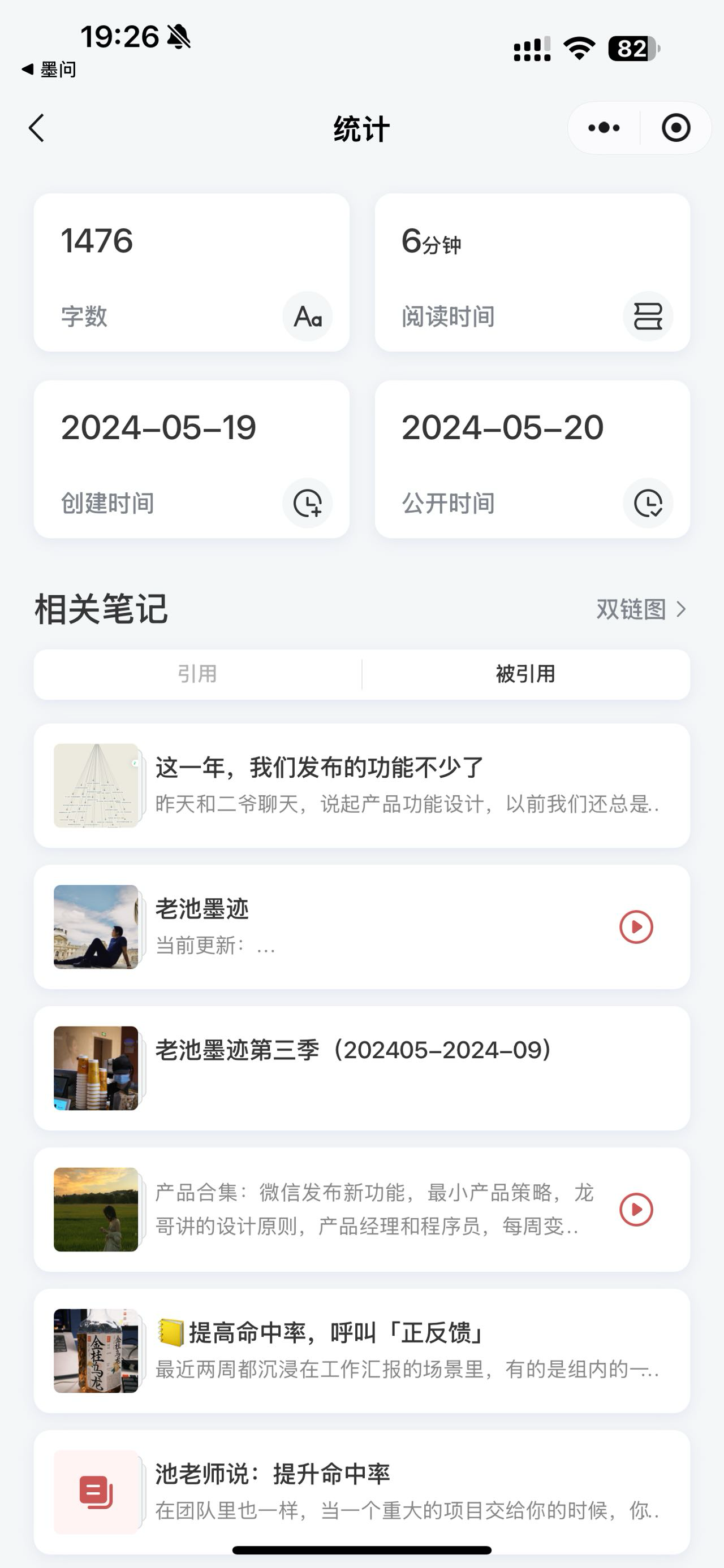Go back using the top-left arrow
This screenshot has width=724, height=1568.
[37, 128]
